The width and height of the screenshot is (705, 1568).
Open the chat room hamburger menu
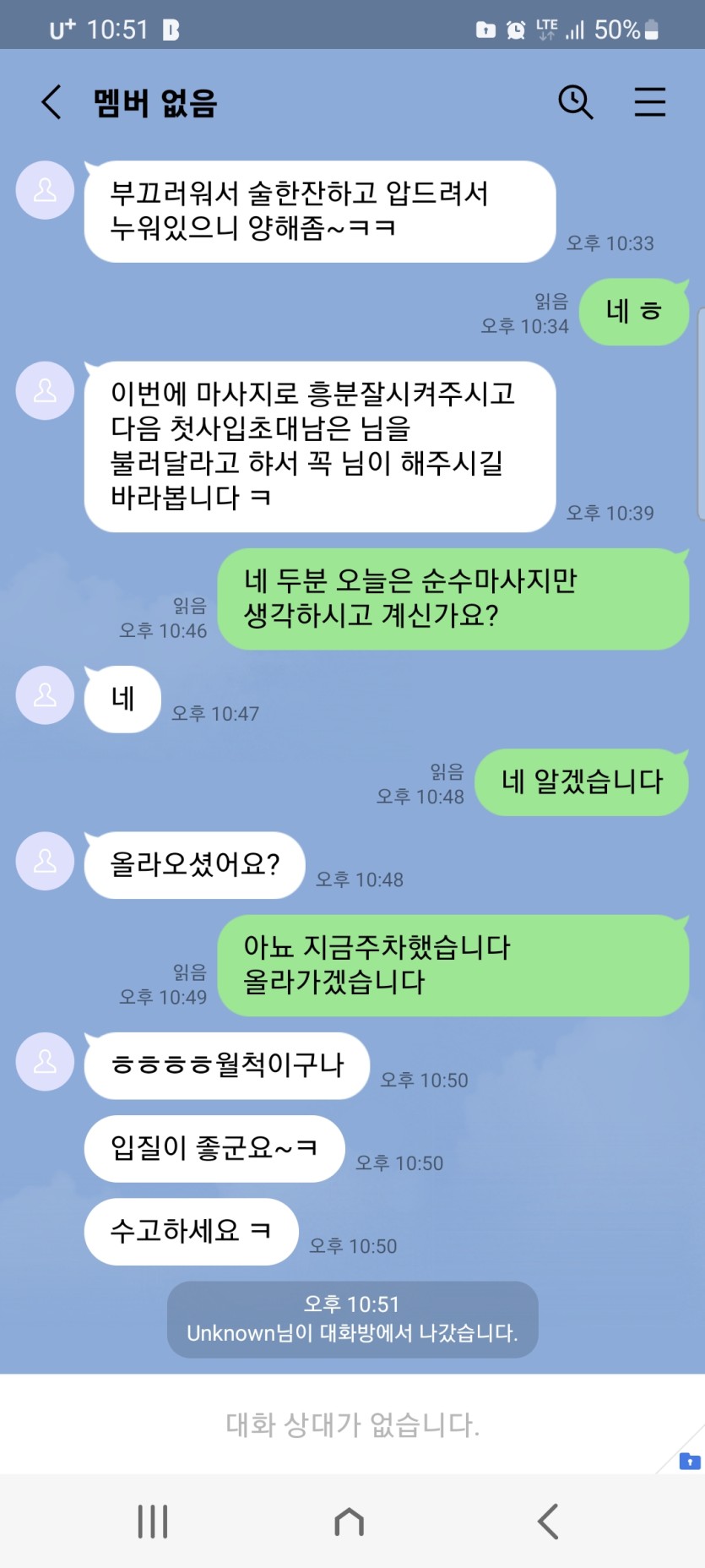tap(650, 102)
